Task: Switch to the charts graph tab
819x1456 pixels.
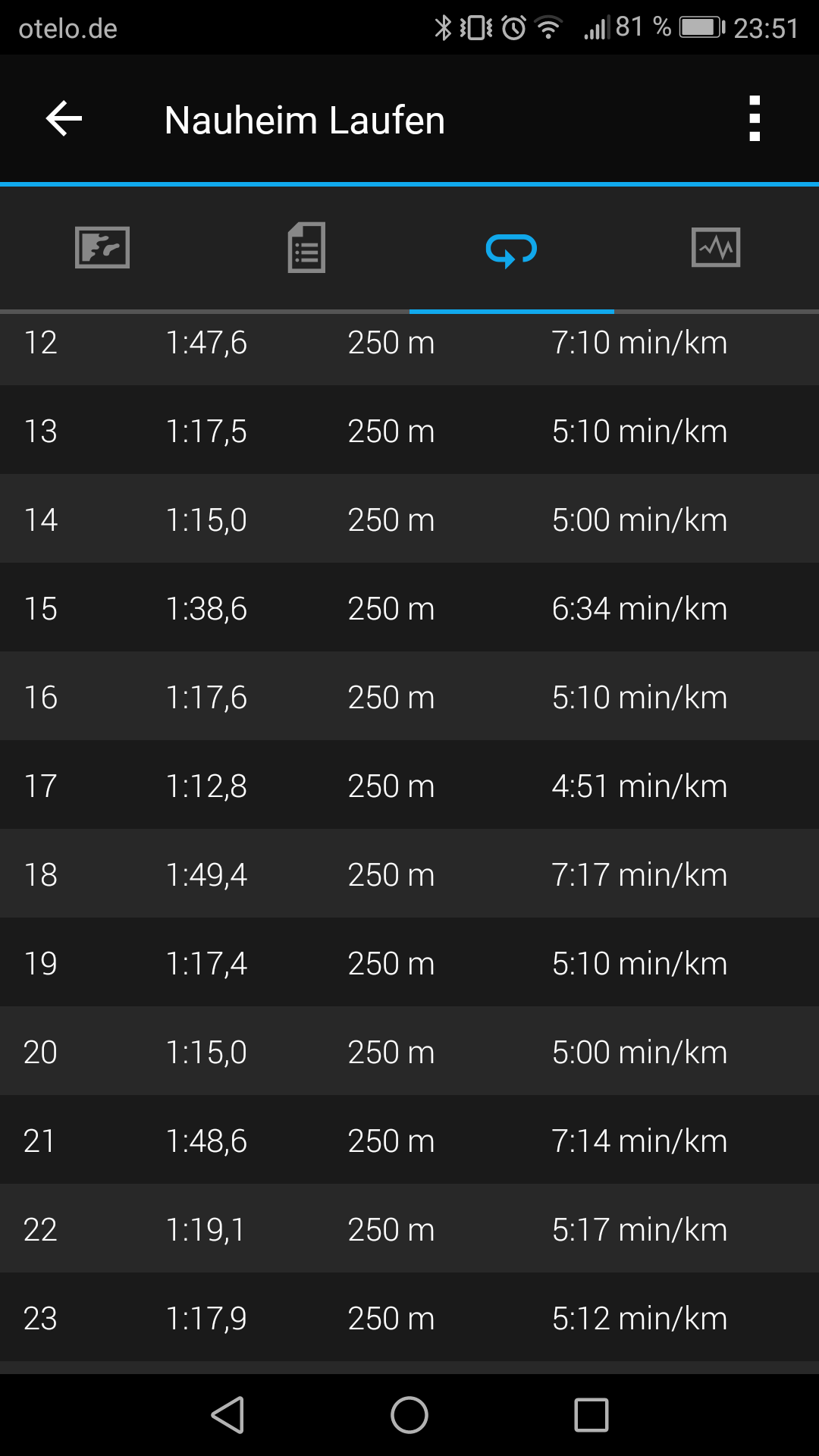Action: click(716, 248)
